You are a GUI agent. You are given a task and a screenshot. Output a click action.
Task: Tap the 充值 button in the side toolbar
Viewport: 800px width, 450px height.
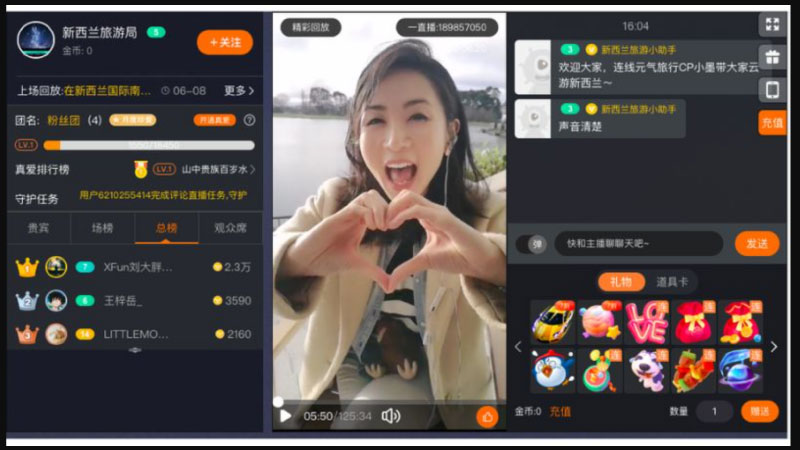tap(771, 122)
